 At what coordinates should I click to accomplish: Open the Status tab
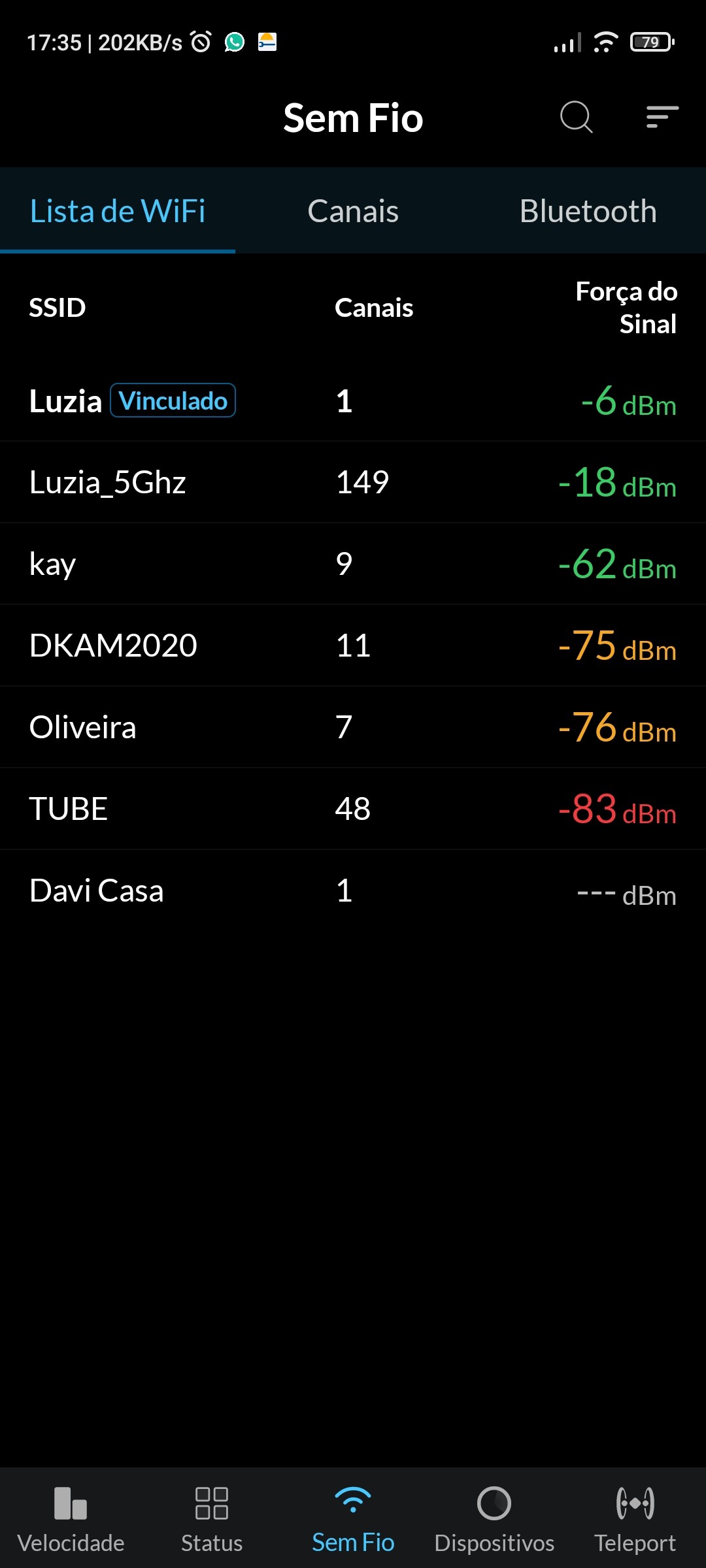tap(212, 1518)
